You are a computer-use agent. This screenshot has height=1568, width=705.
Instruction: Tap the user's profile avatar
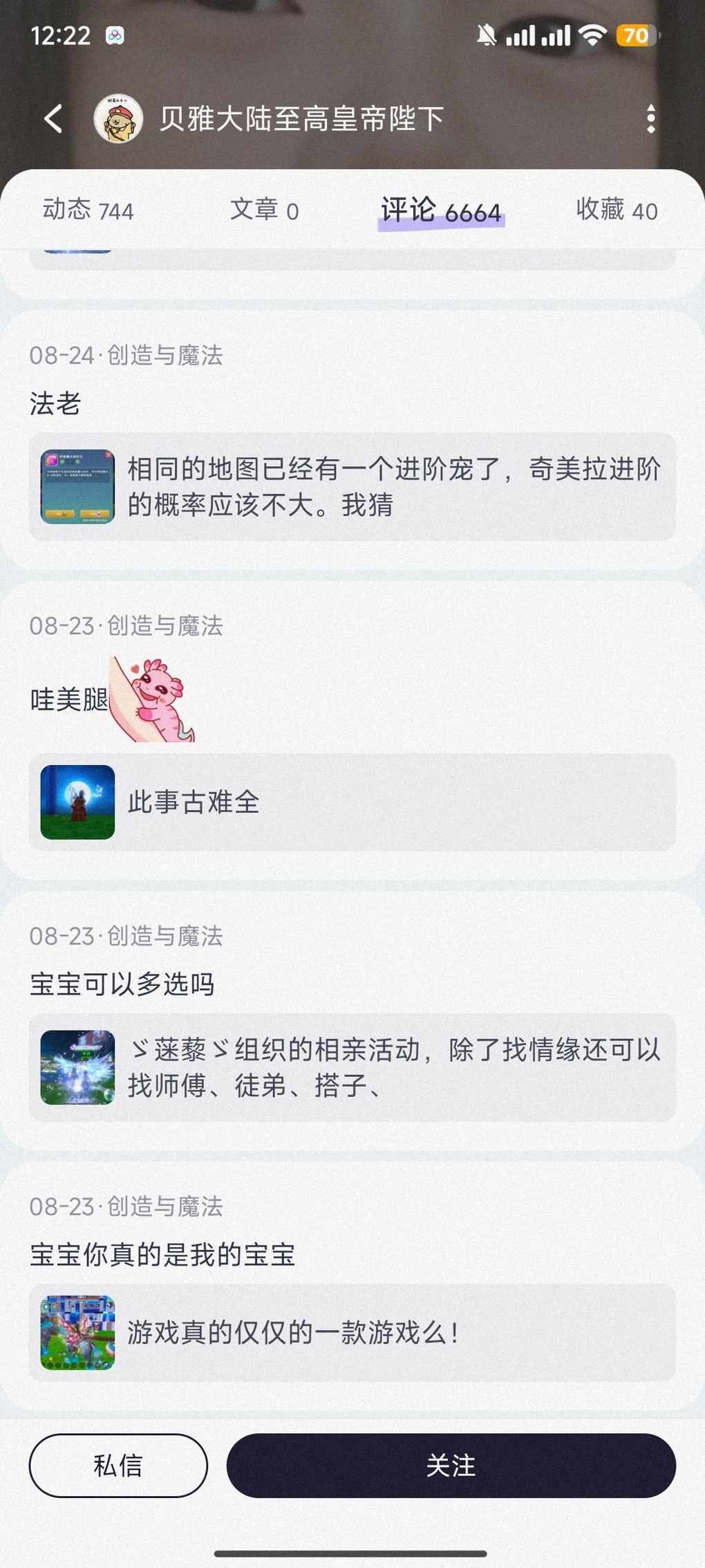tap(118, 118)
